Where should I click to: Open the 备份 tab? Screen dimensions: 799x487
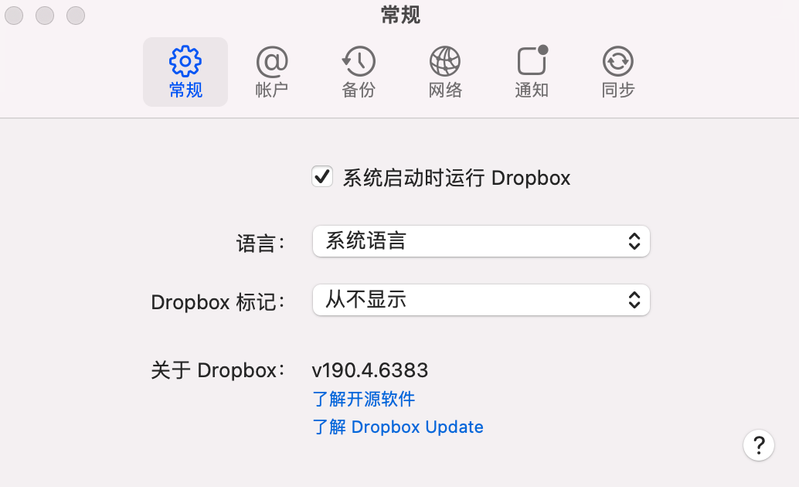coord(358,72)
